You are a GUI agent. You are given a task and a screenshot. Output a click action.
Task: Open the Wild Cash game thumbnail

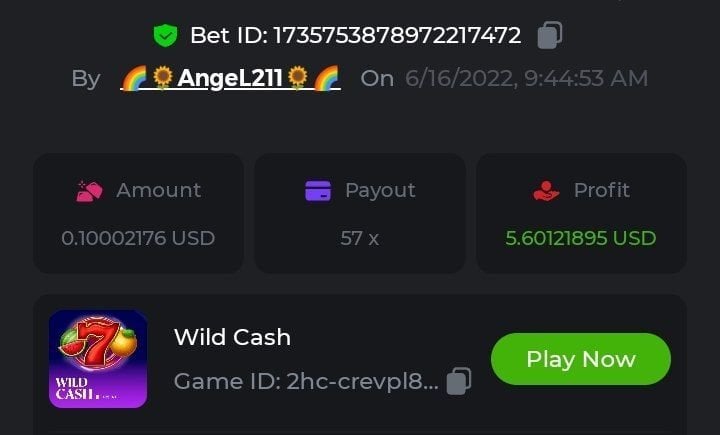[x=98, y=359]
